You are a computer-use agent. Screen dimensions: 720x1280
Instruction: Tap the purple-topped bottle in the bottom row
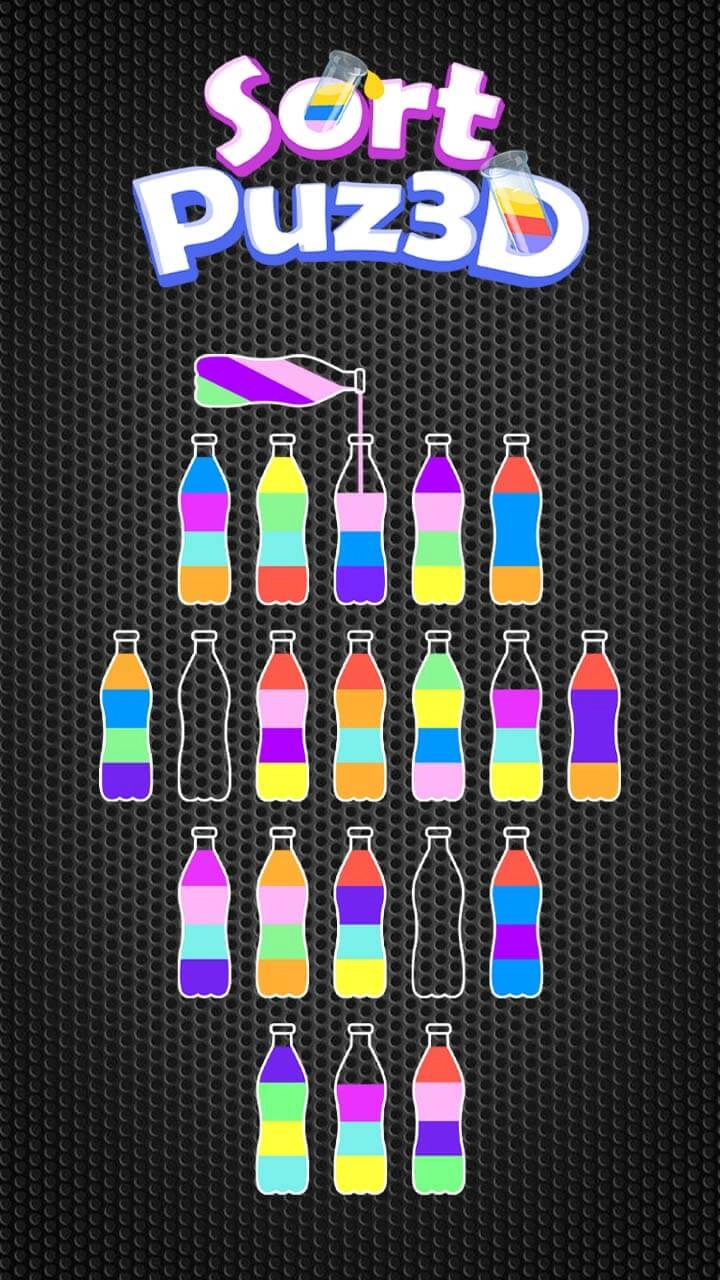pyautogui.click(x=282, y=1110)
